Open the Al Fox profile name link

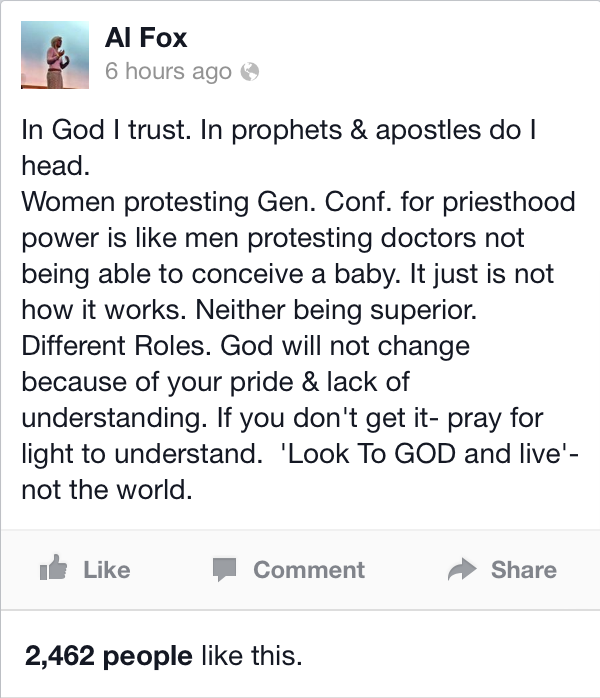pyautogui.click(x=146, y=38)
